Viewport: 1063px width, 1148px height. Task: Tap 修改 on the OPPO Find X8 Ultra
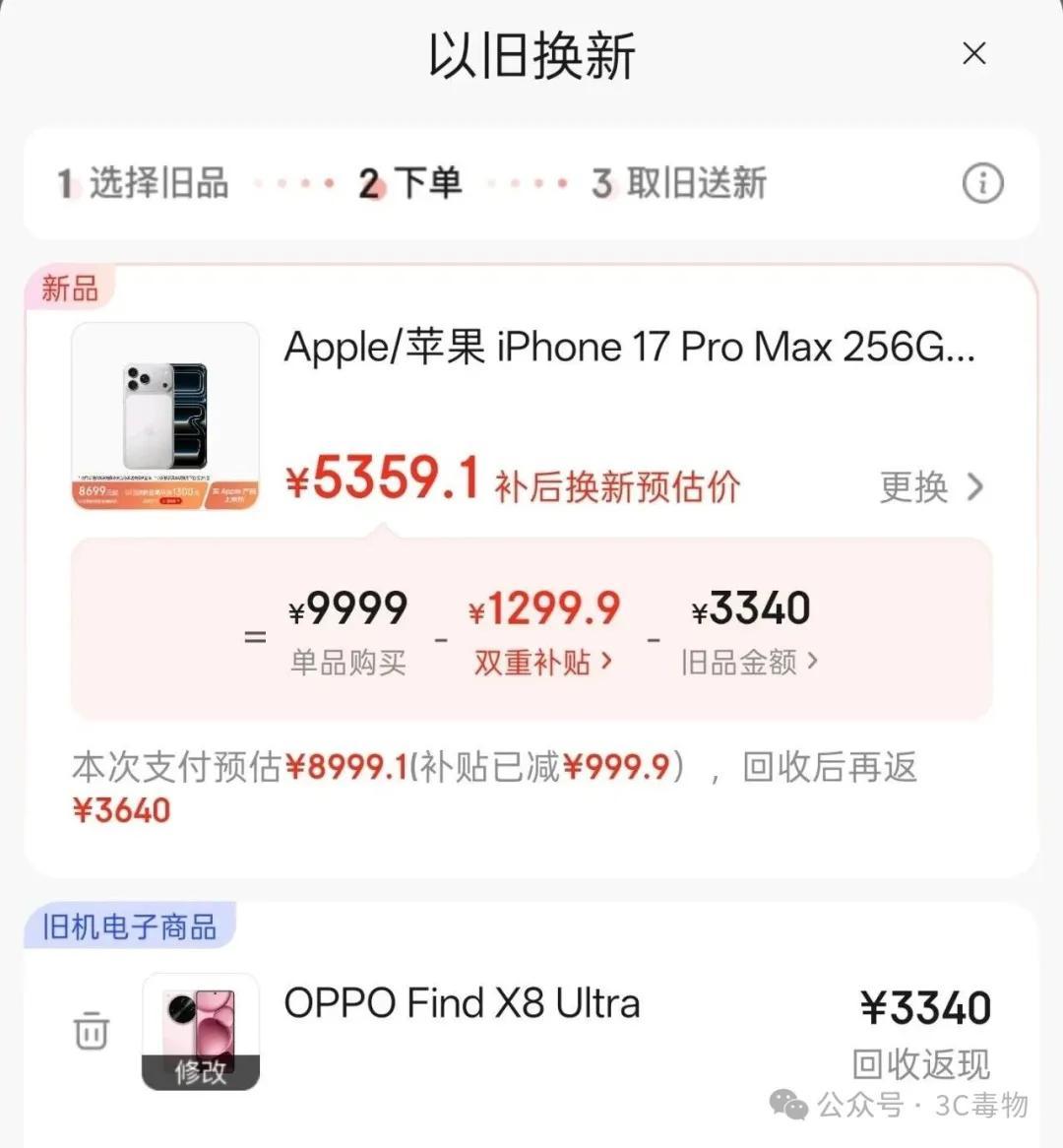pyautogui.click(x=201, y=1071)
